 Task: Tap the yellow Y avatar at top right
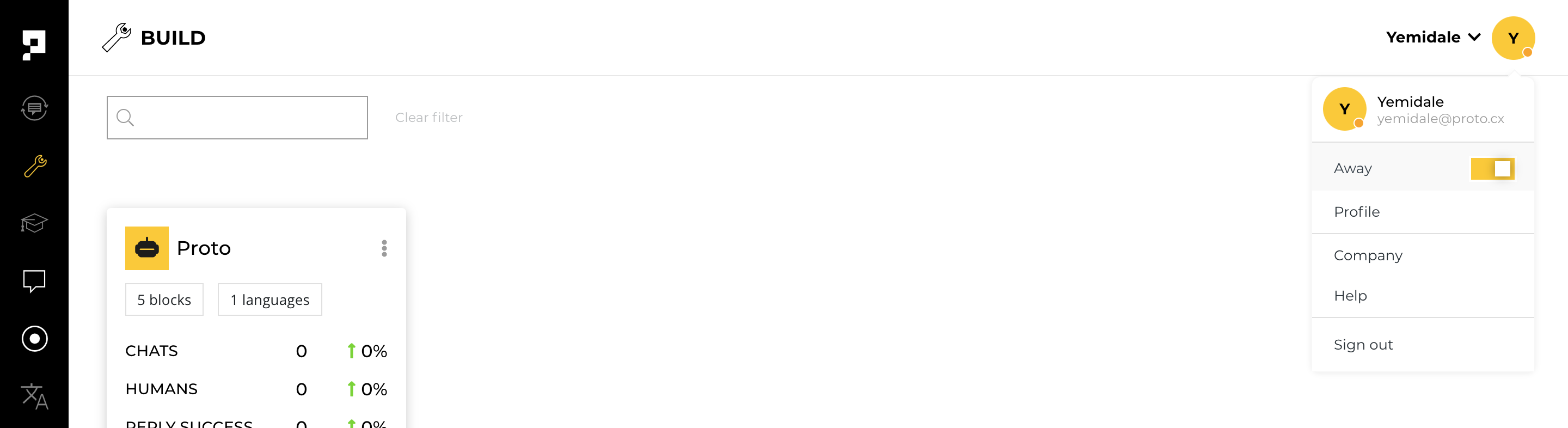click(x=1512, y=38)
